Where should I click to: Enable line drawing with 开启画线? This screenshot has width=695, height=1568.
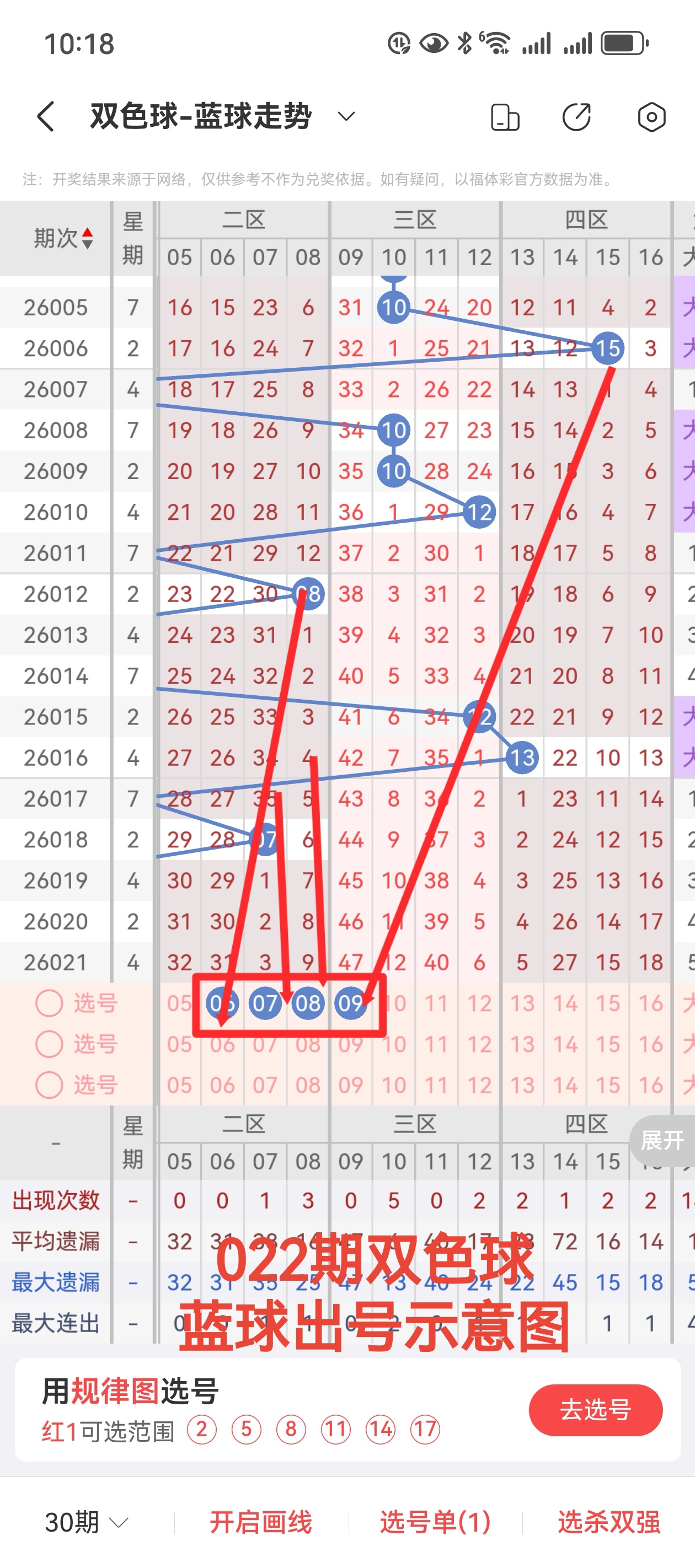point(261,1522)
